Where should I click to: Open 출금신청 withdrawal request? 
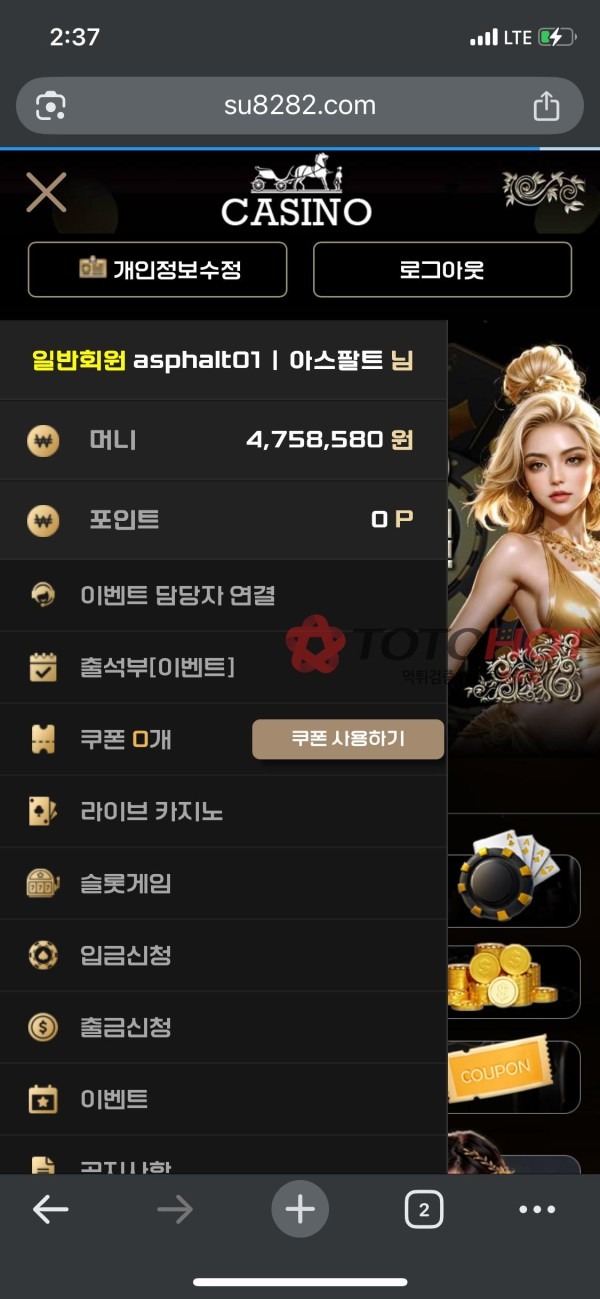click(126, 1028)
